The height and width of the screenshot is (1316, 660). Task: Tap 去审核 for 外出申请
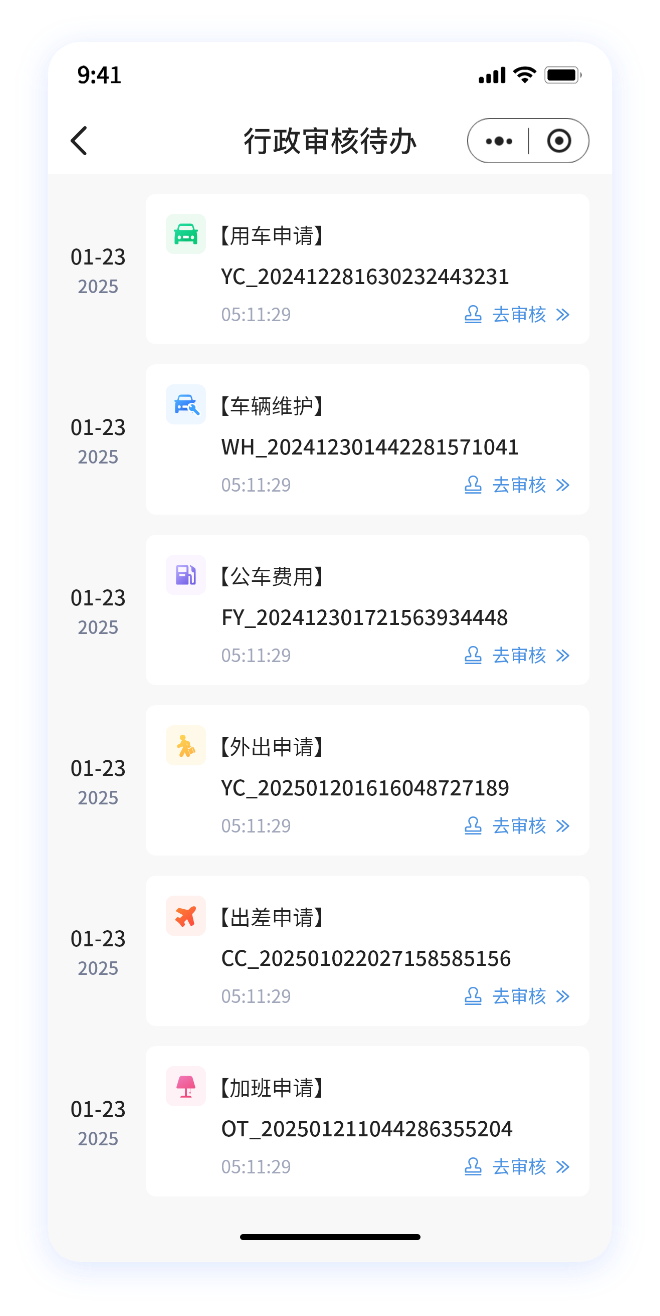(518, 826)
